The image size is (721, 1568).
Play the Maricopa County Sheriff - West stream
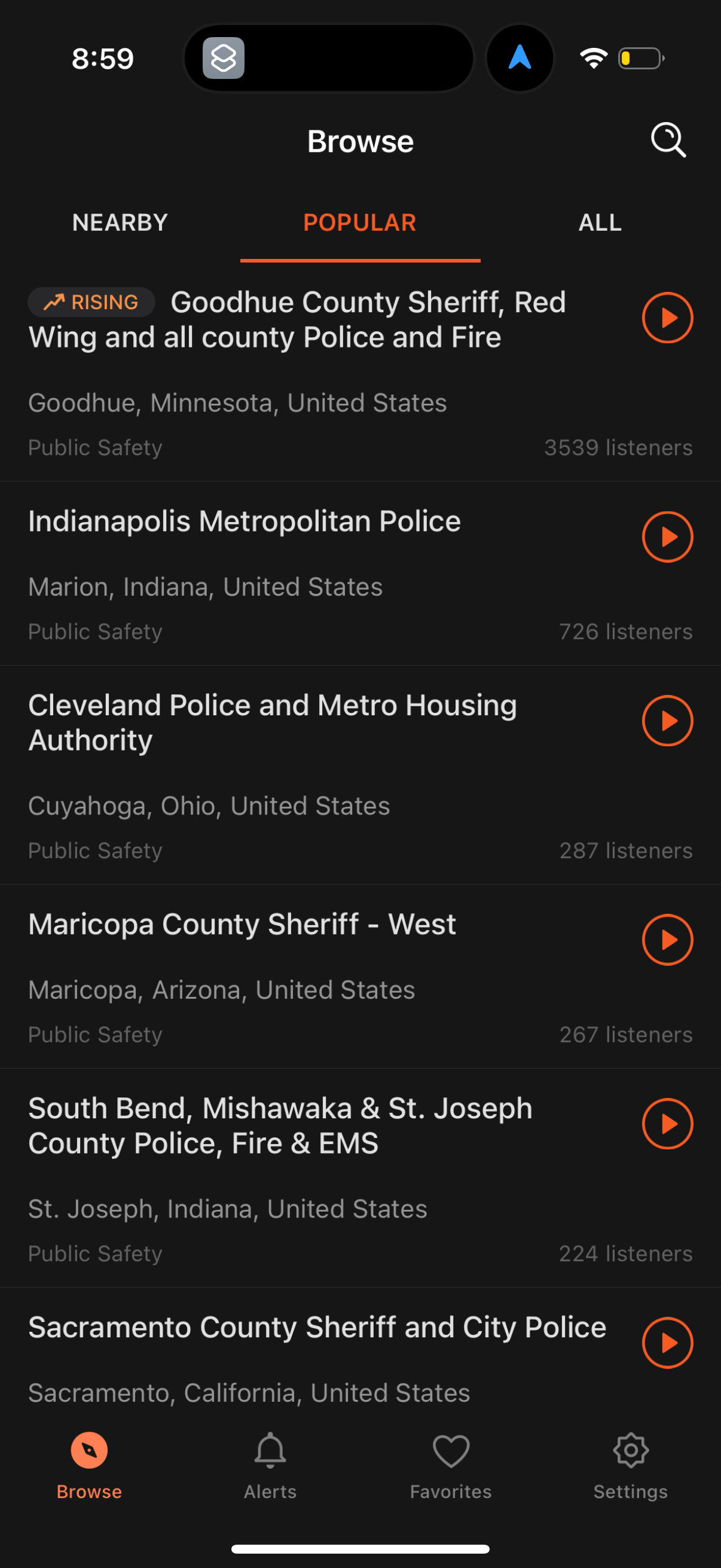tap(667, 939)
